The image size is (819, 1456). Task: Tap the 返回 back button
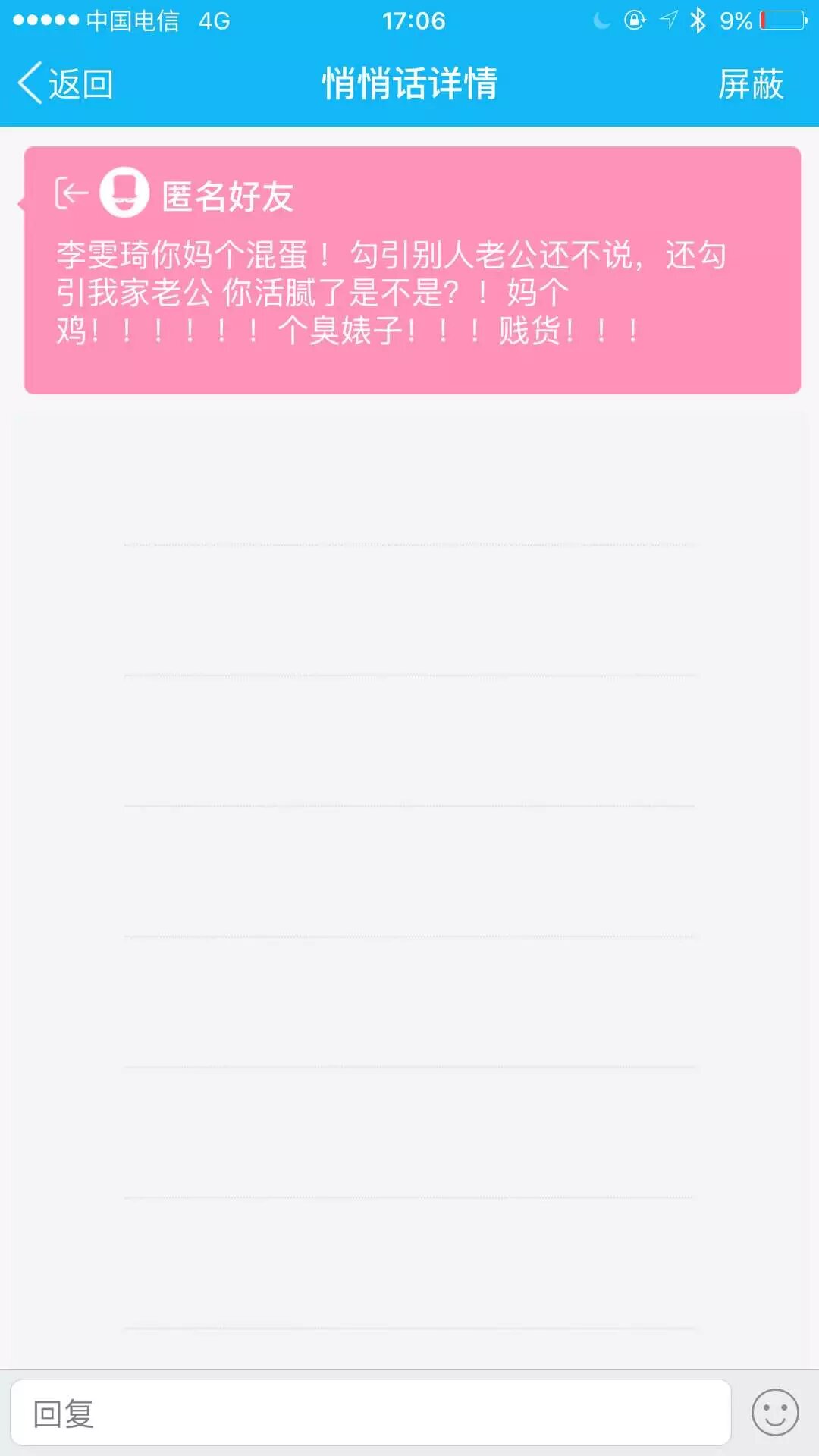click(x=65, y=83)
